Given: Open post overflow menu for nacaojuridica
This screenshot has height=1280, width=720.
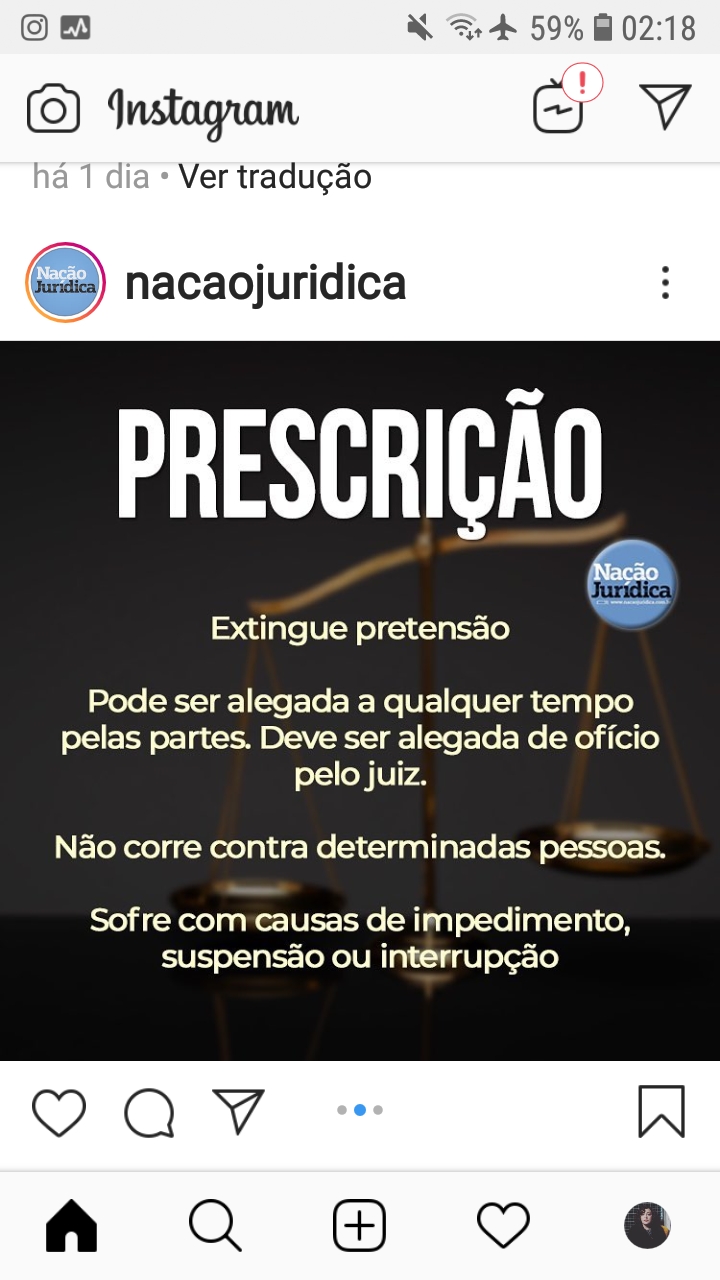Looking at the screenshot, I should pyautogui.click(x=665, y=284).
